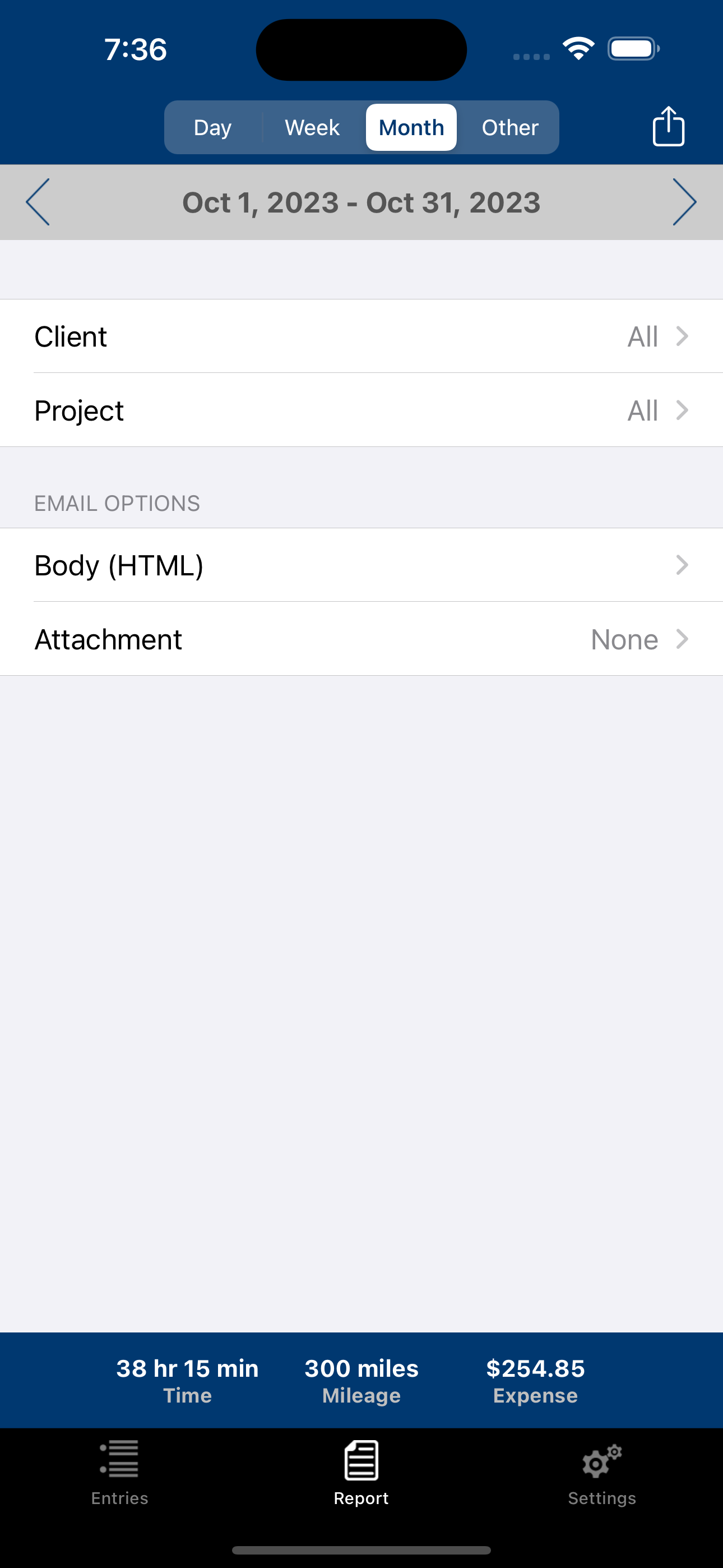This screenshot has height=1568, width=723.
Task: Share the report via export icon
Action: (x=668, y=127)
